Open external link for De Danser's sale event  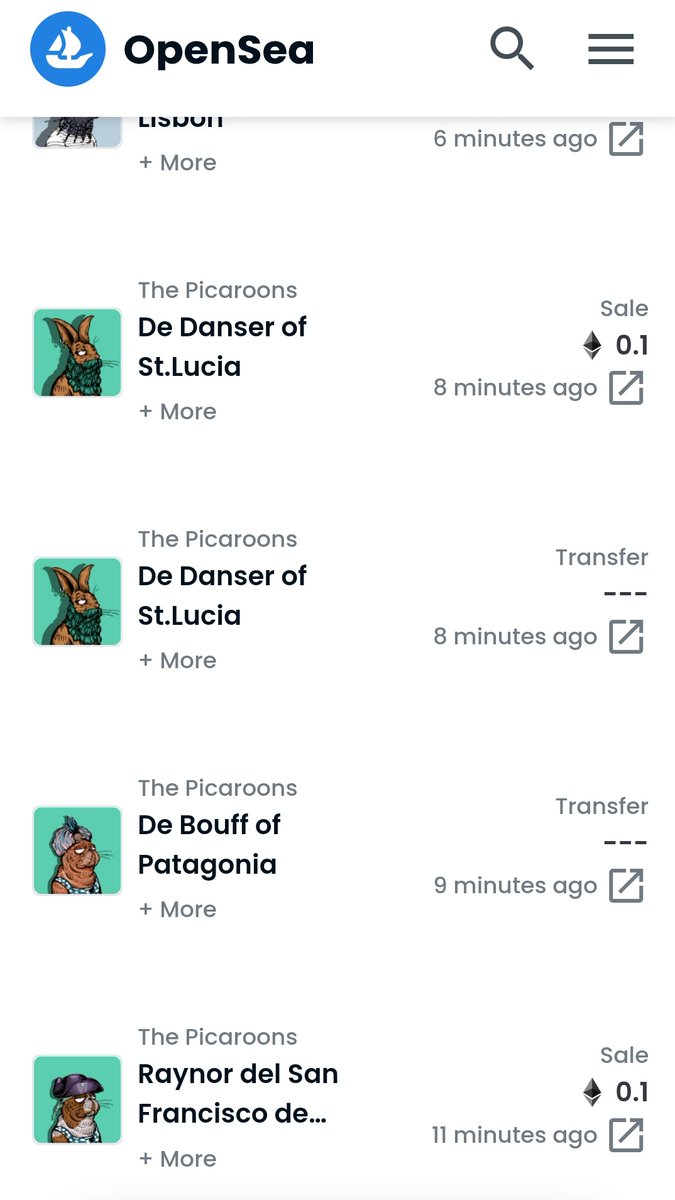(x=627, y=388)
